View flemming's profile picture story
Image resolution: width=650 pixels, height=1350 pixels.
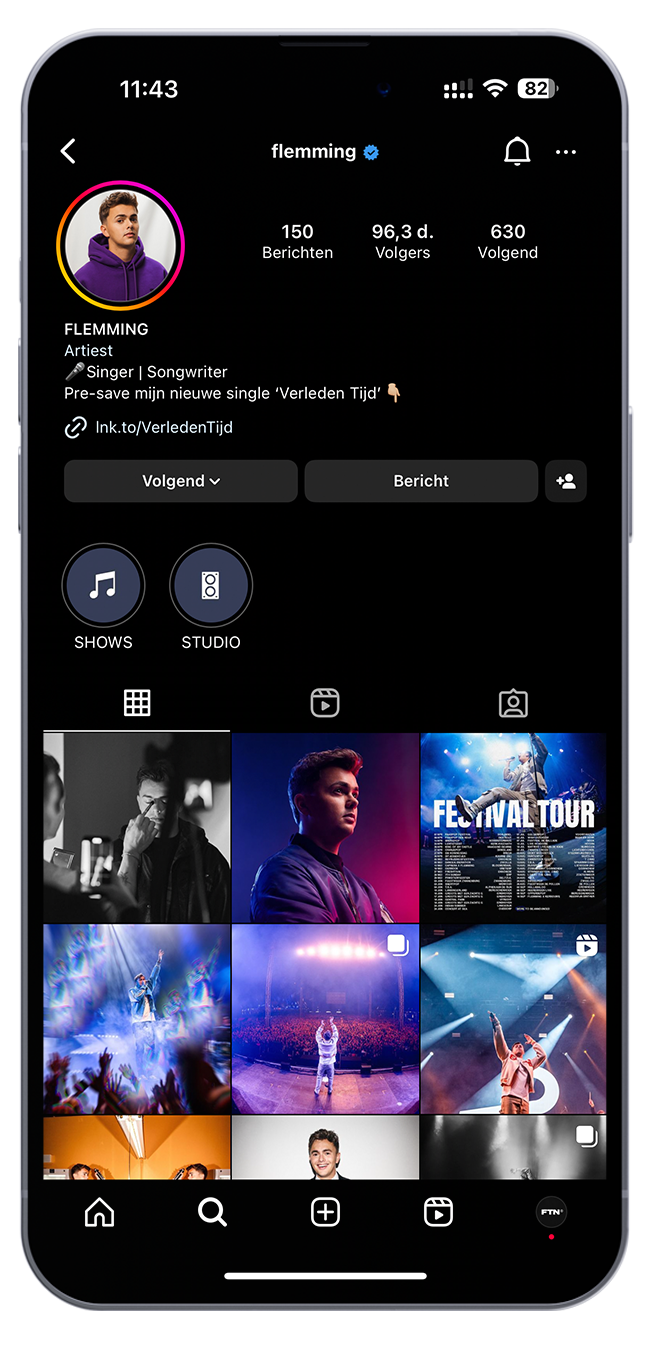(121, 245)
